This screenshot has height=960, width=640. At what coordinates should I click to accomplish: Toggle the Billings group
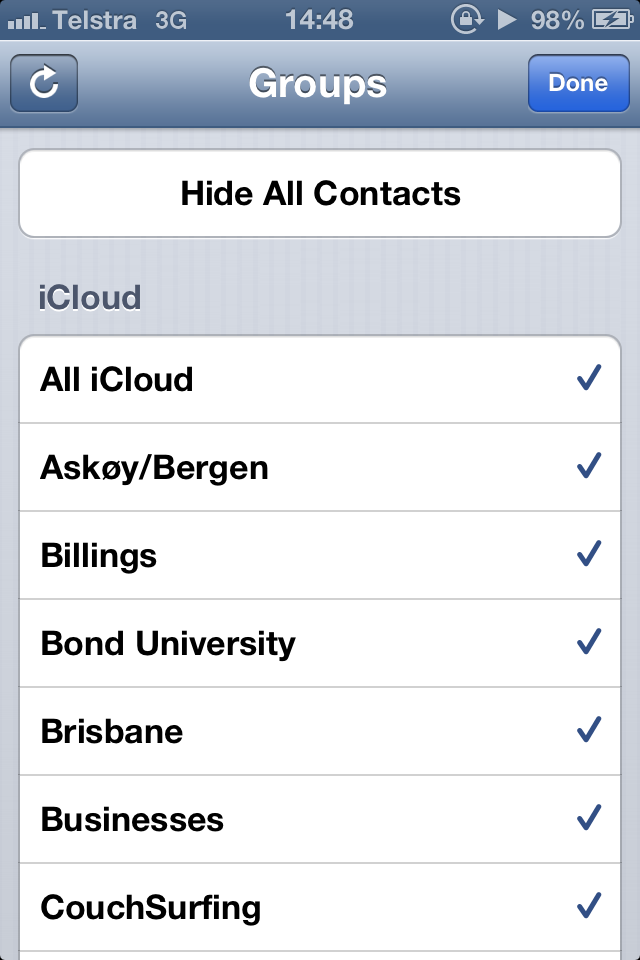tap(320, 555)
